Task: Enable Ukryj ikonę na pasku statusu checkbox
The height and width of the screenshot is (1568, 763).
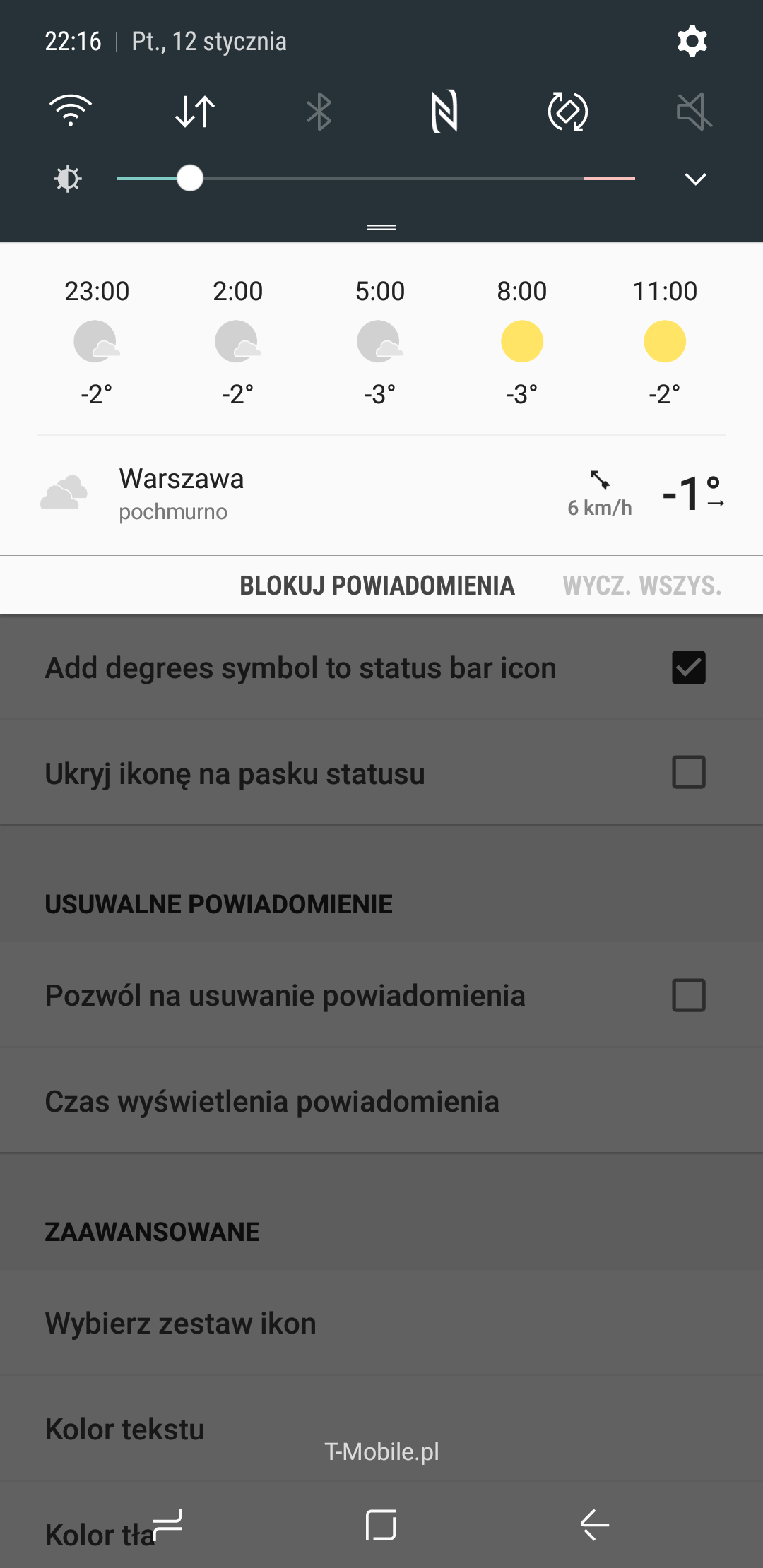Action: (689, 772)
